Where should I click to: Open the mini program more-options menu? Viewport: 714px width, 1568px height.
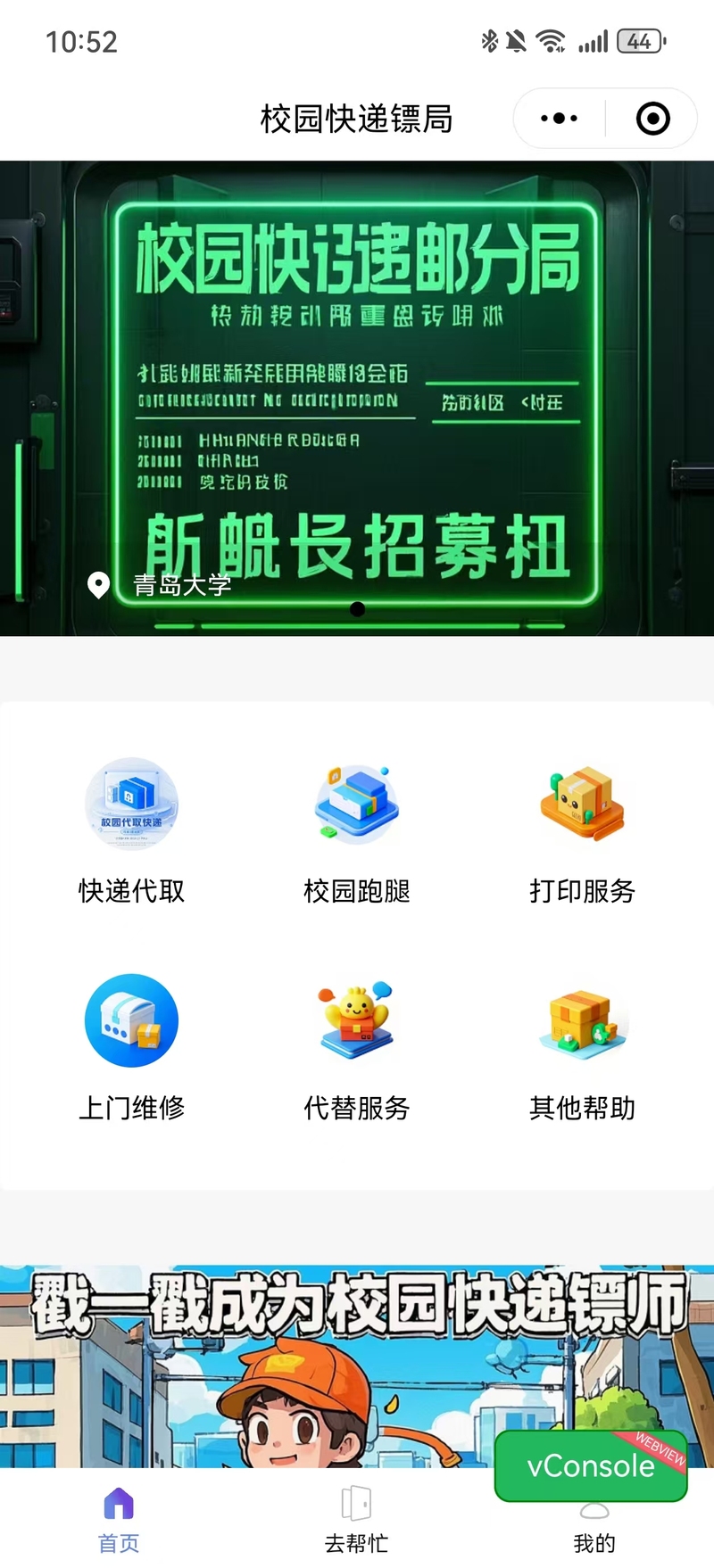tap(560, 118)
